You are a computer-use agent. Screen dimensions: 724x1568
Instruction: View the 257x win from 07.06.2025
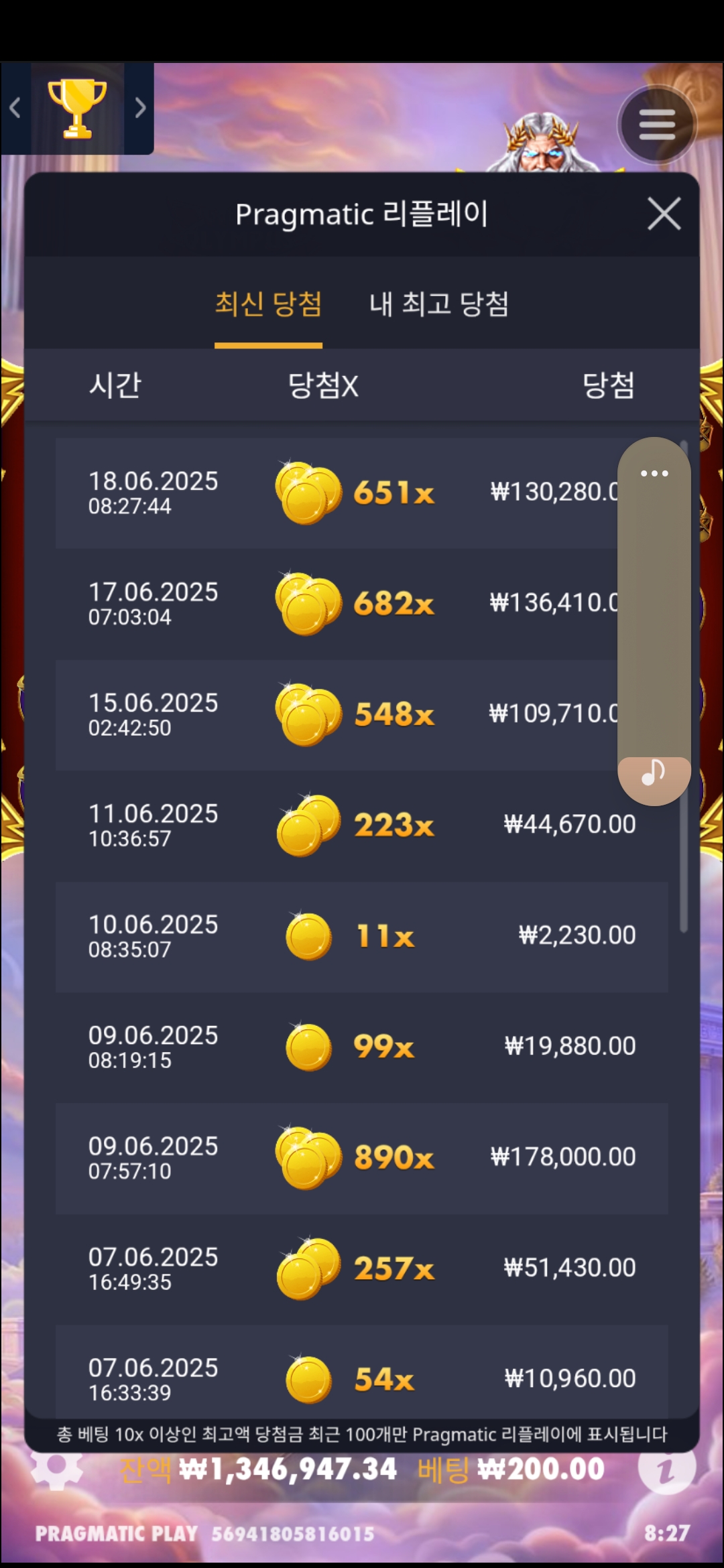pyautogui.click(x=362, y=1268)
